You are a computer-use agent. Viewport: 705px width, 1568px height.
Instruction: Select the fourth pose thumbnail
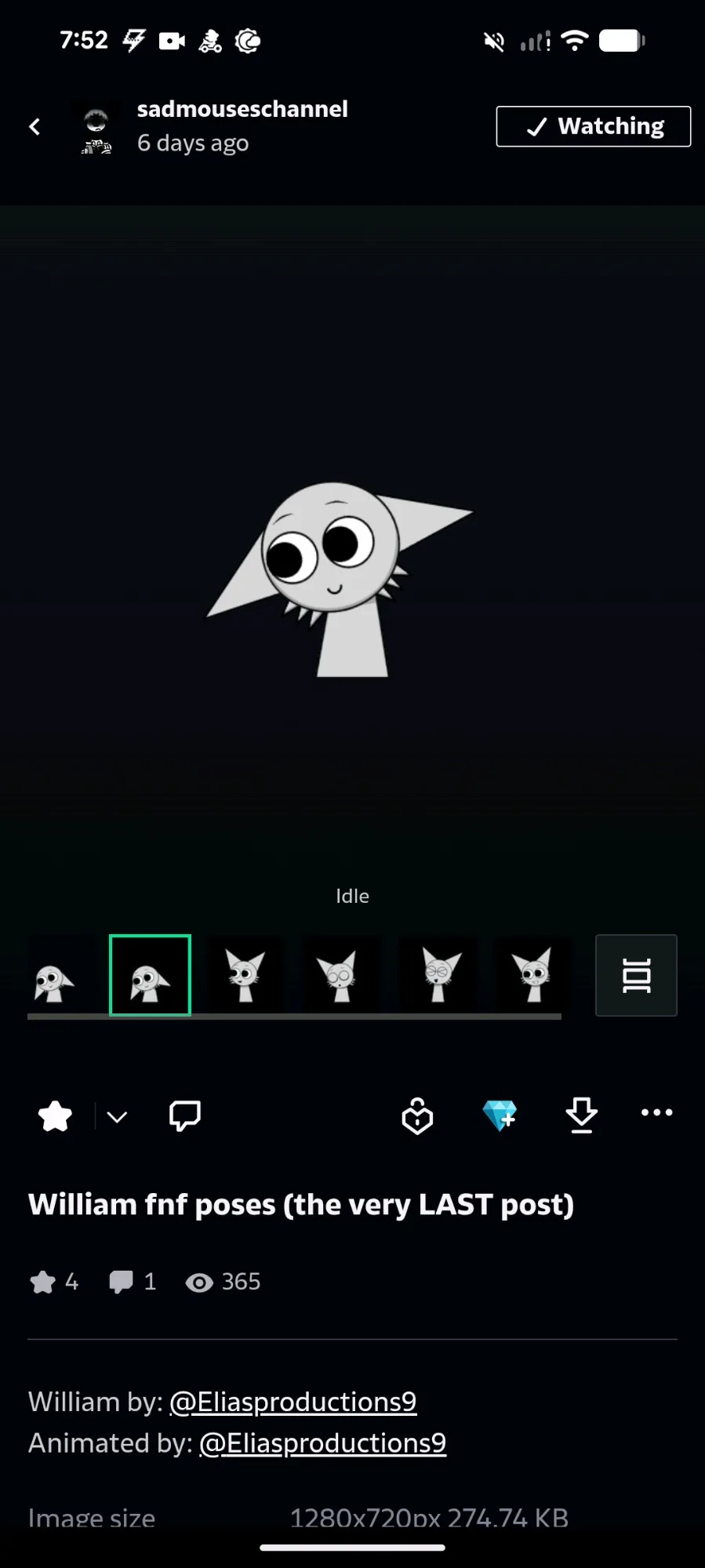coord(341,975)
